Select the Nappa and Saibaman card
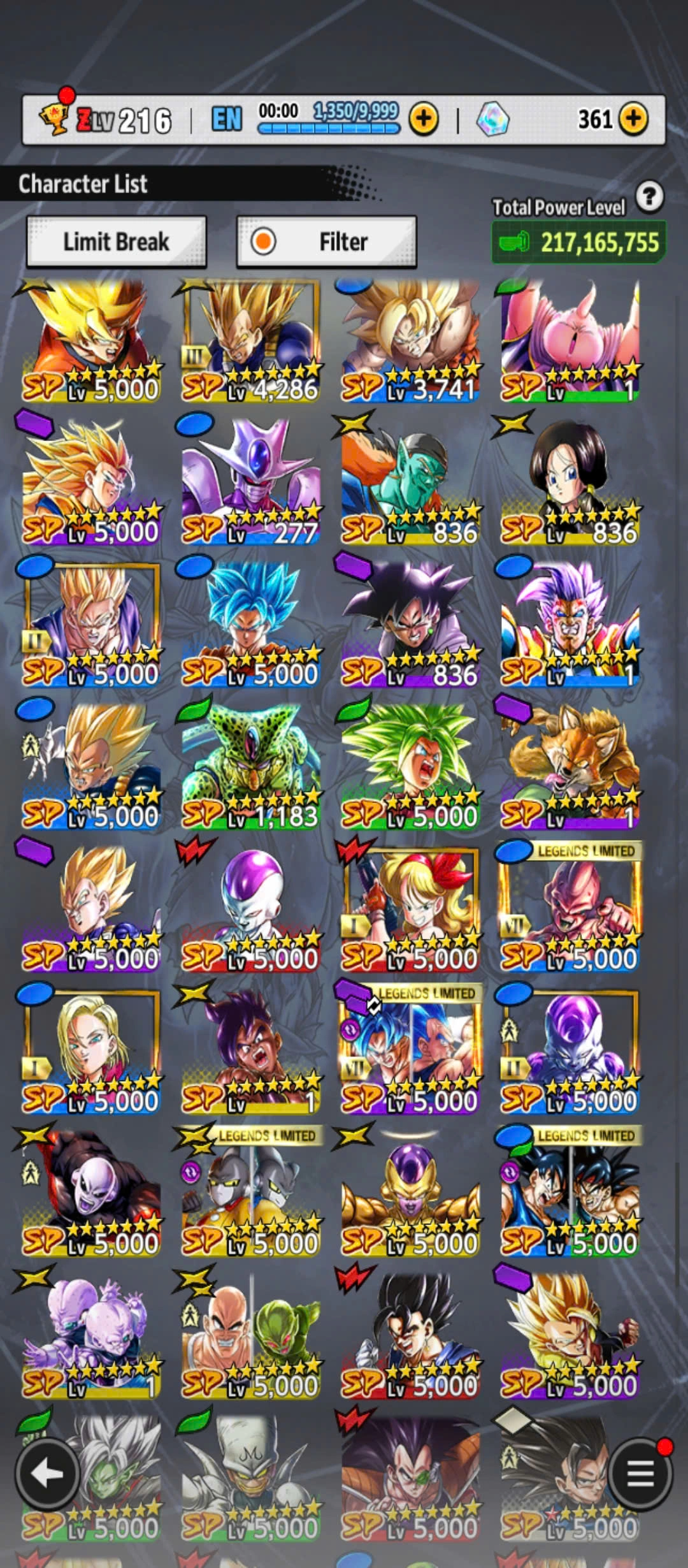688x1568 pixels. tap(251, 1337)
